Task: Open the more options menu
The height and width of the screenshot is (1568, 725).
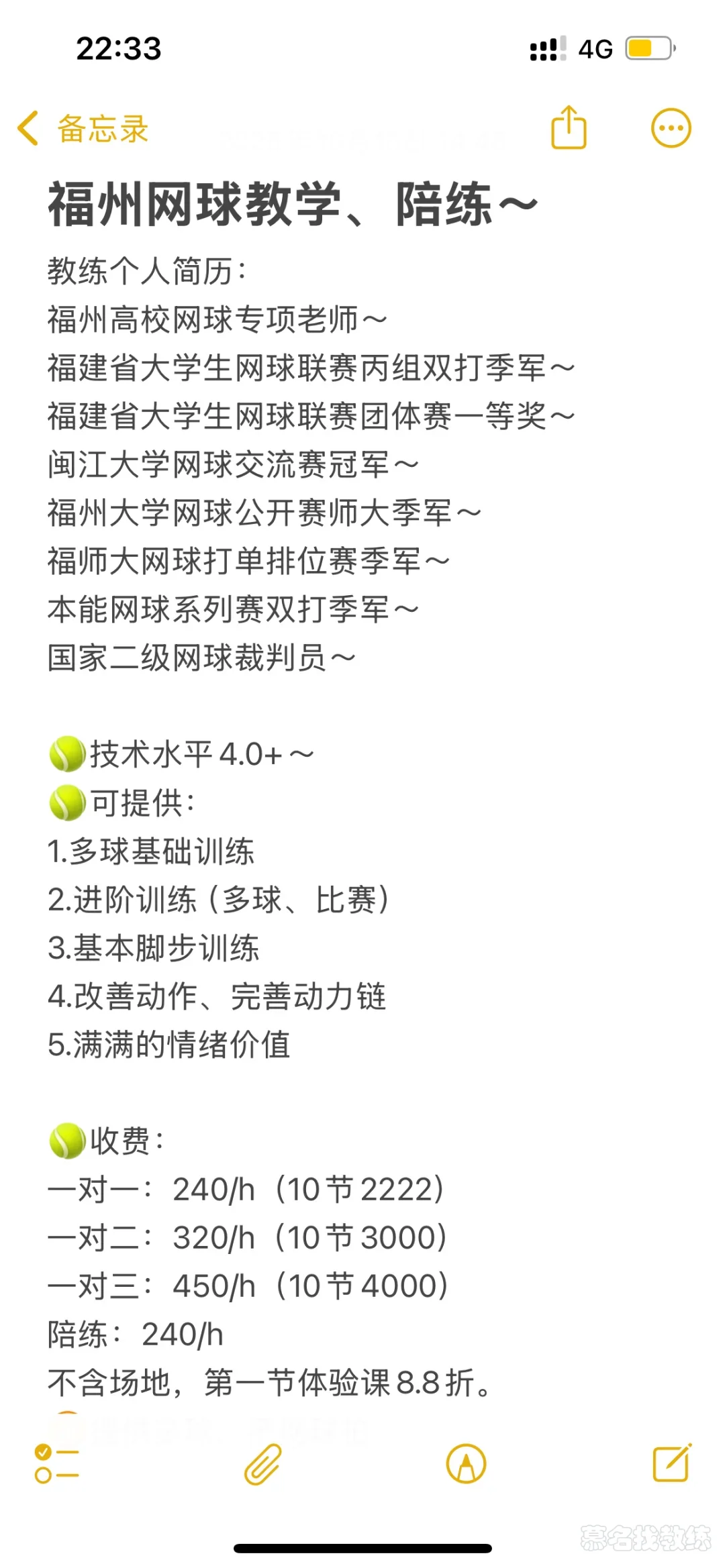Action: coord(671,127)
